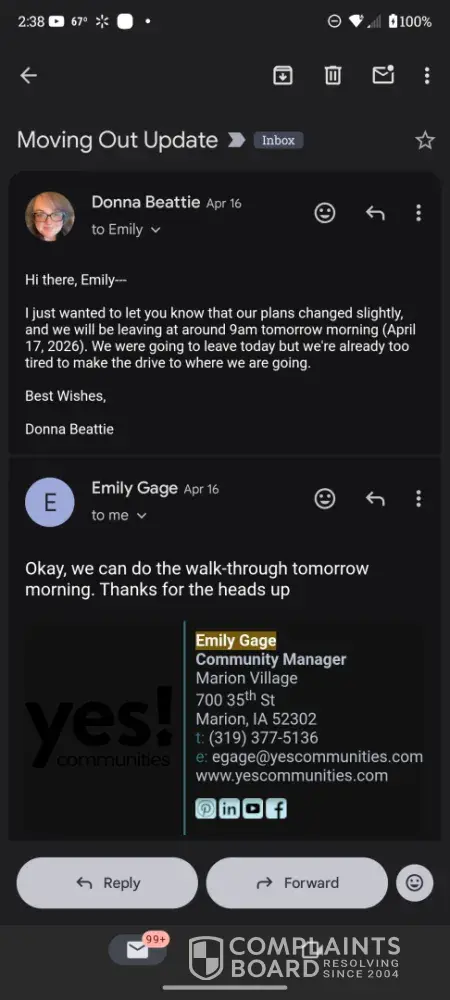The width and height of the screenshot is (450, 1000).
Task: Open the top-bar overflow menu
Action: pos(427,76)
